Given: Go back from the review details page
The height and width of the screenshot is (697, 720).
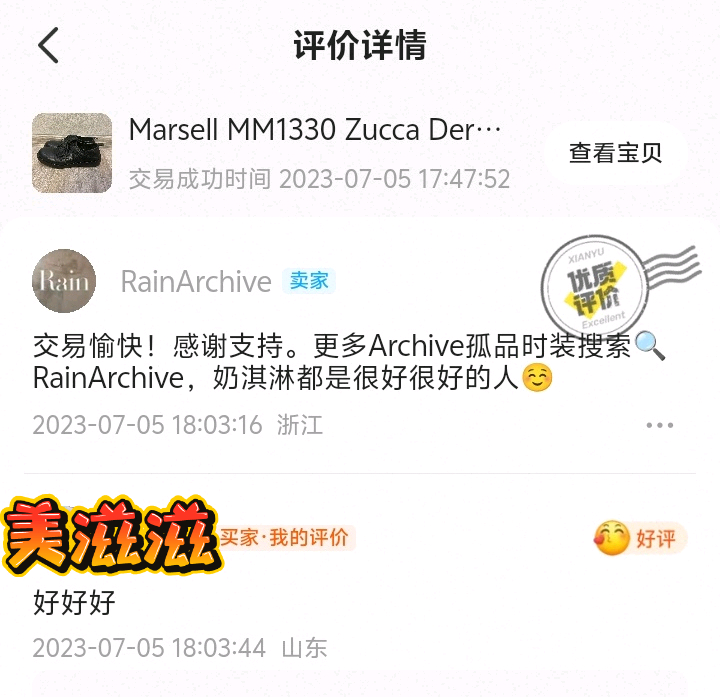Looking at the screenshot, I should click(48, 46).
